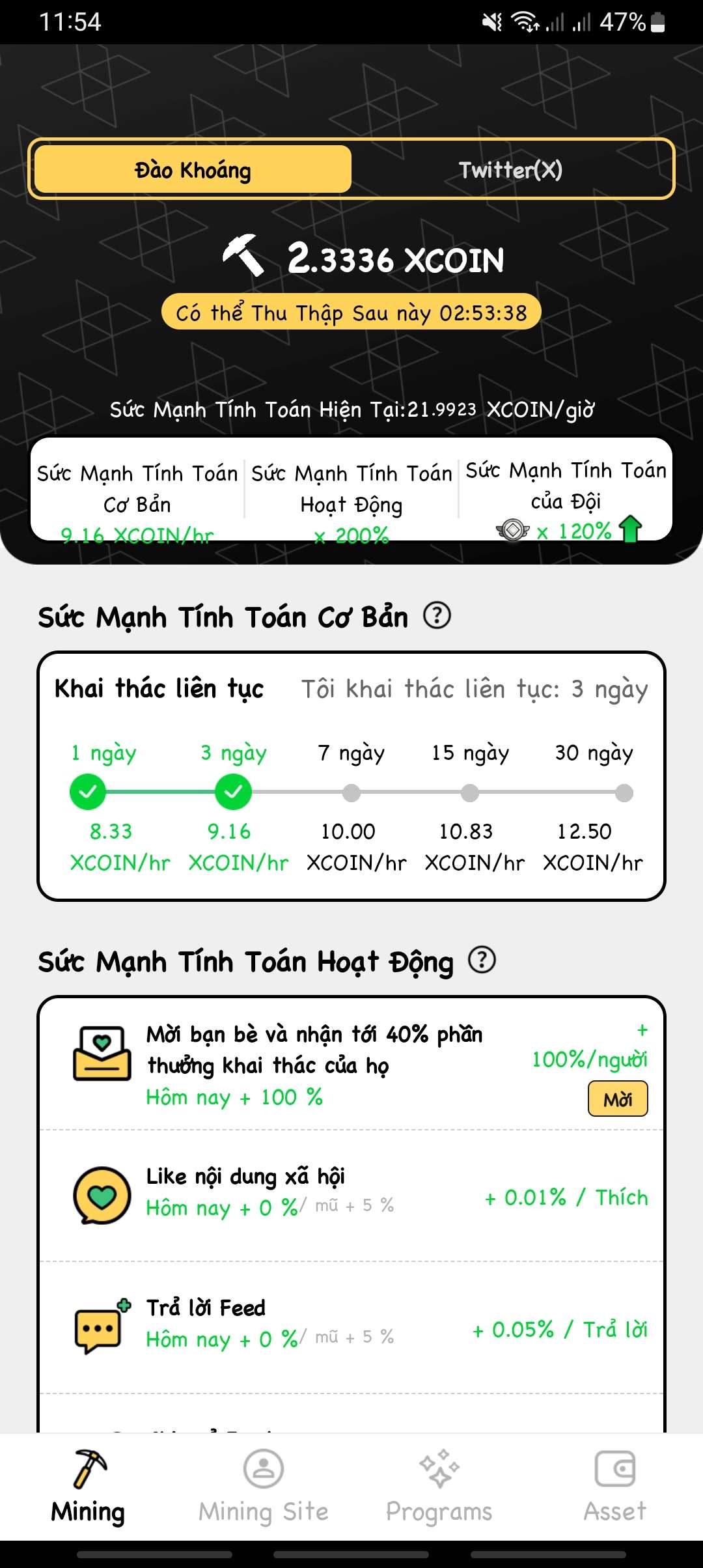Switch to the Twitter(X) tab
703x1568 pixels.
[x=510, y=170]
